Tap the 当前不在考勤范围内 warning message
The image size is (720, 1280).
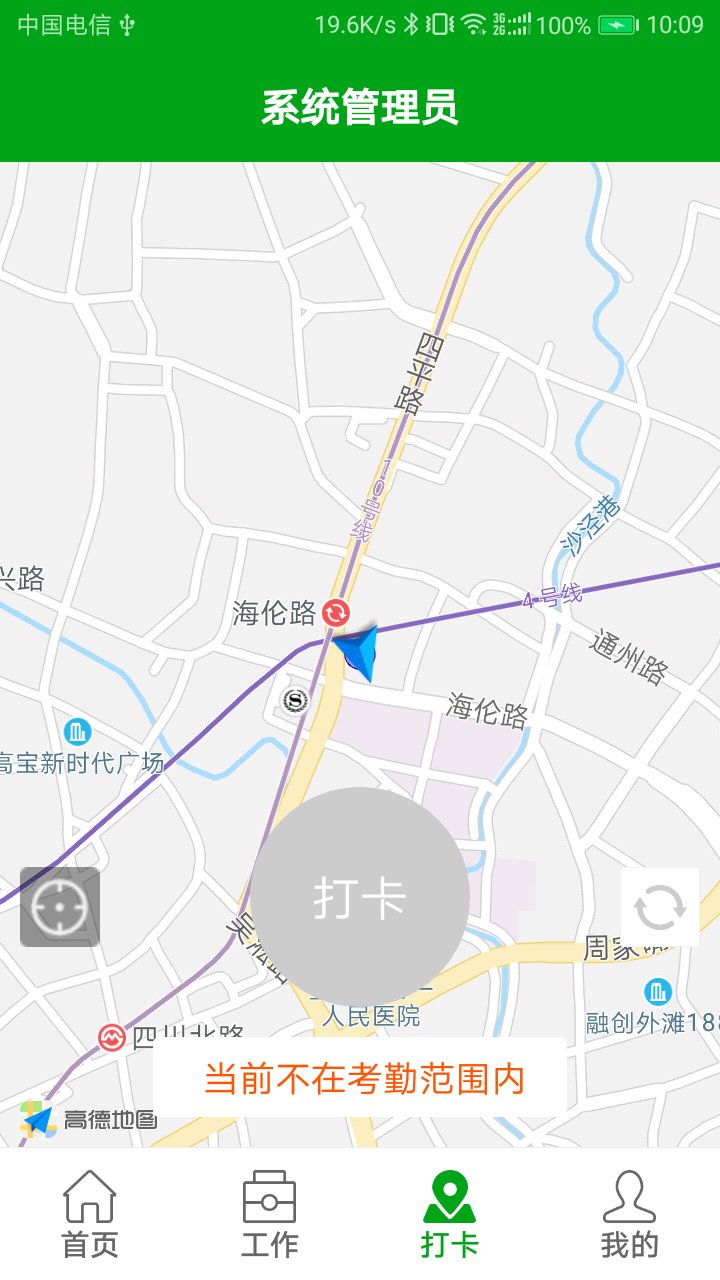(360, 1076)
